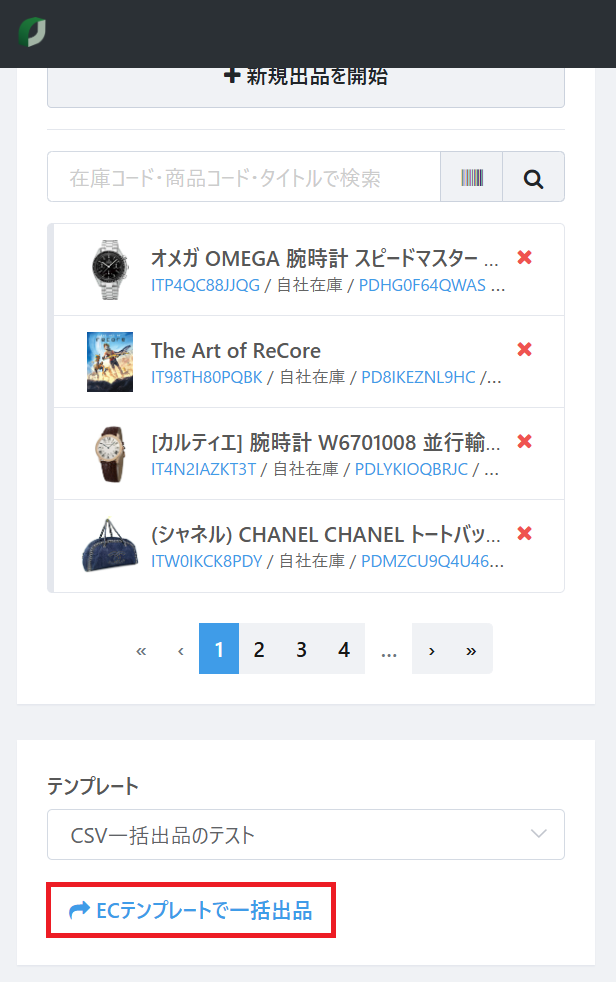Remove the OMEGA watch item
The image size is (616, 982).
pyautogui.click(x=524, y=258)
